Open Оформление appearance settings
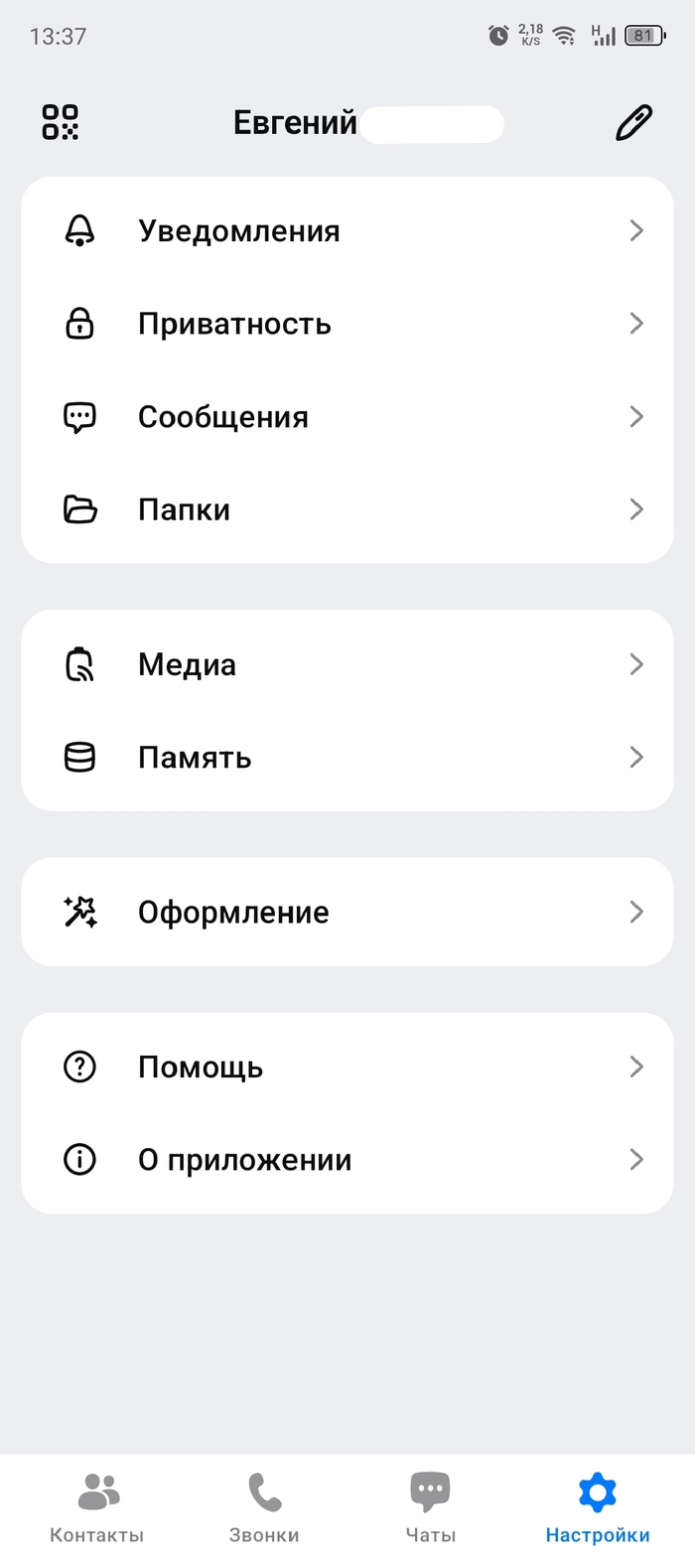This screenshot has width=695, height=1568. tap(347, 912)
